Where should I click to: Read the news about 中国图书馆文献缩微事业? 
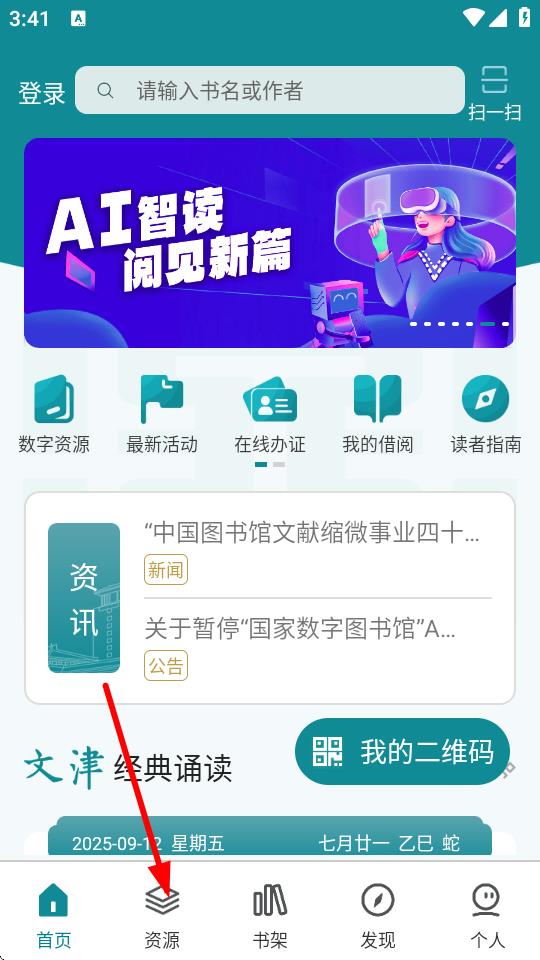click(312, 534)
